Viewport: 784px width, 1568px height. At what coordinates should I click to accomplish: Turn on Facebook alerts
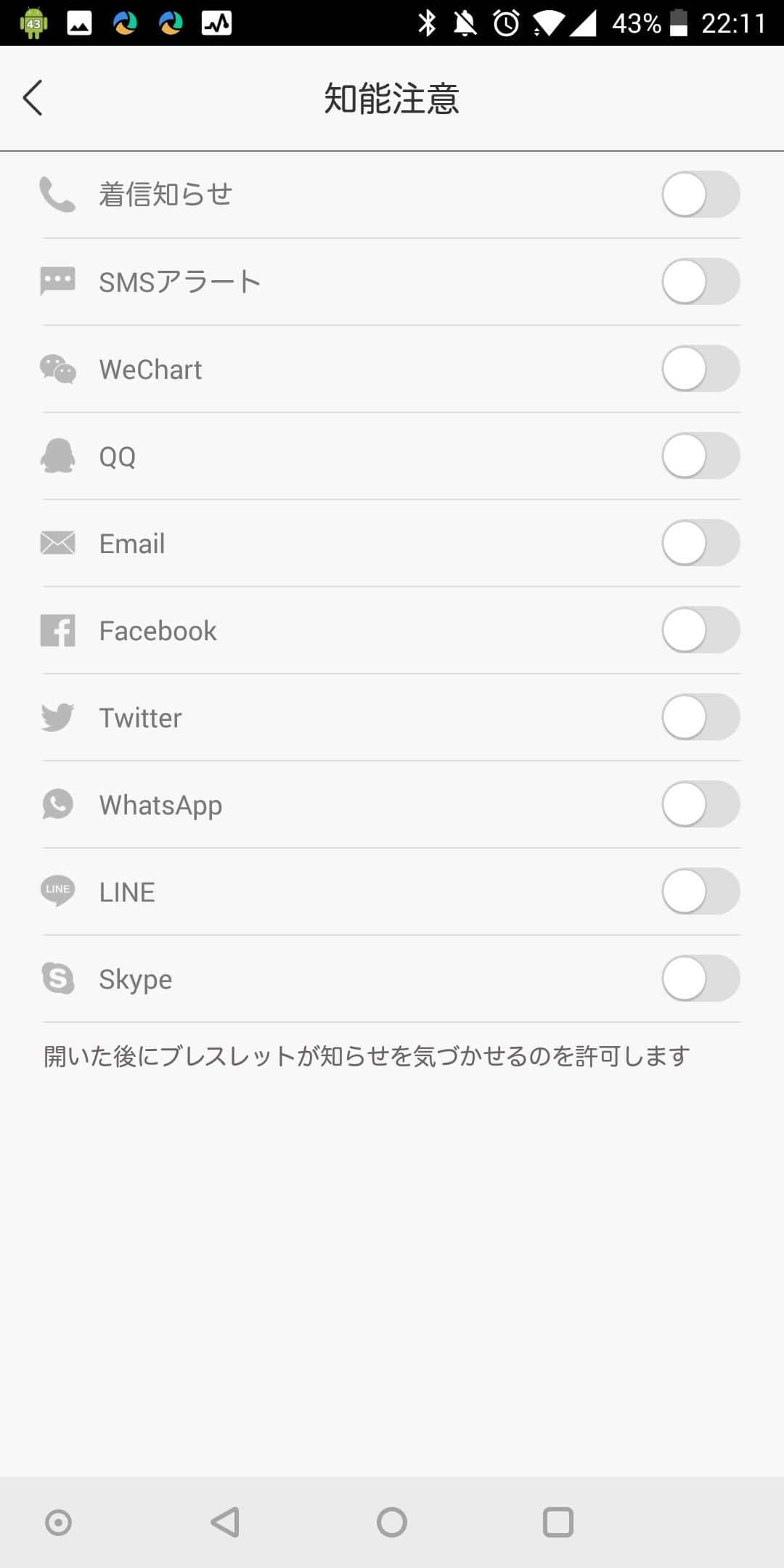(701, 630)
